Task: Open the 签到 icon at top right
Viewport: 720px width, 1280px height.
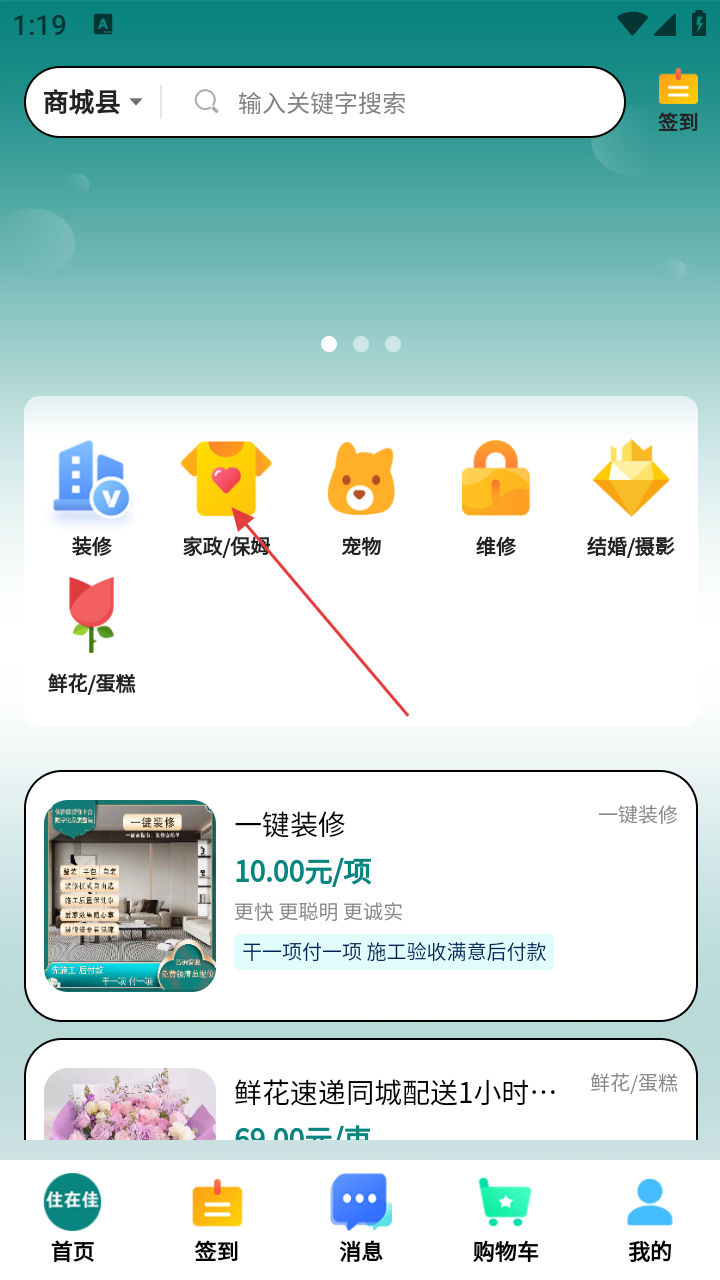Action: tap(677, 100)
